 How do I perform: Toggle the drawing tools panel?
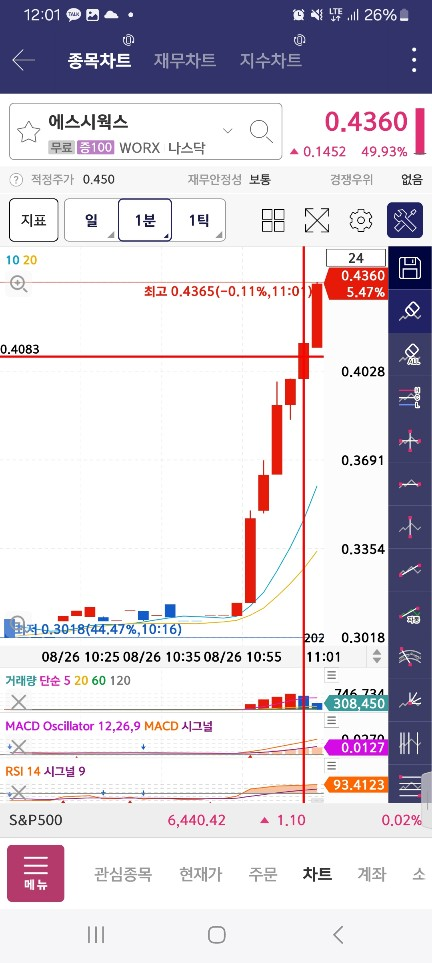(405, 220)
